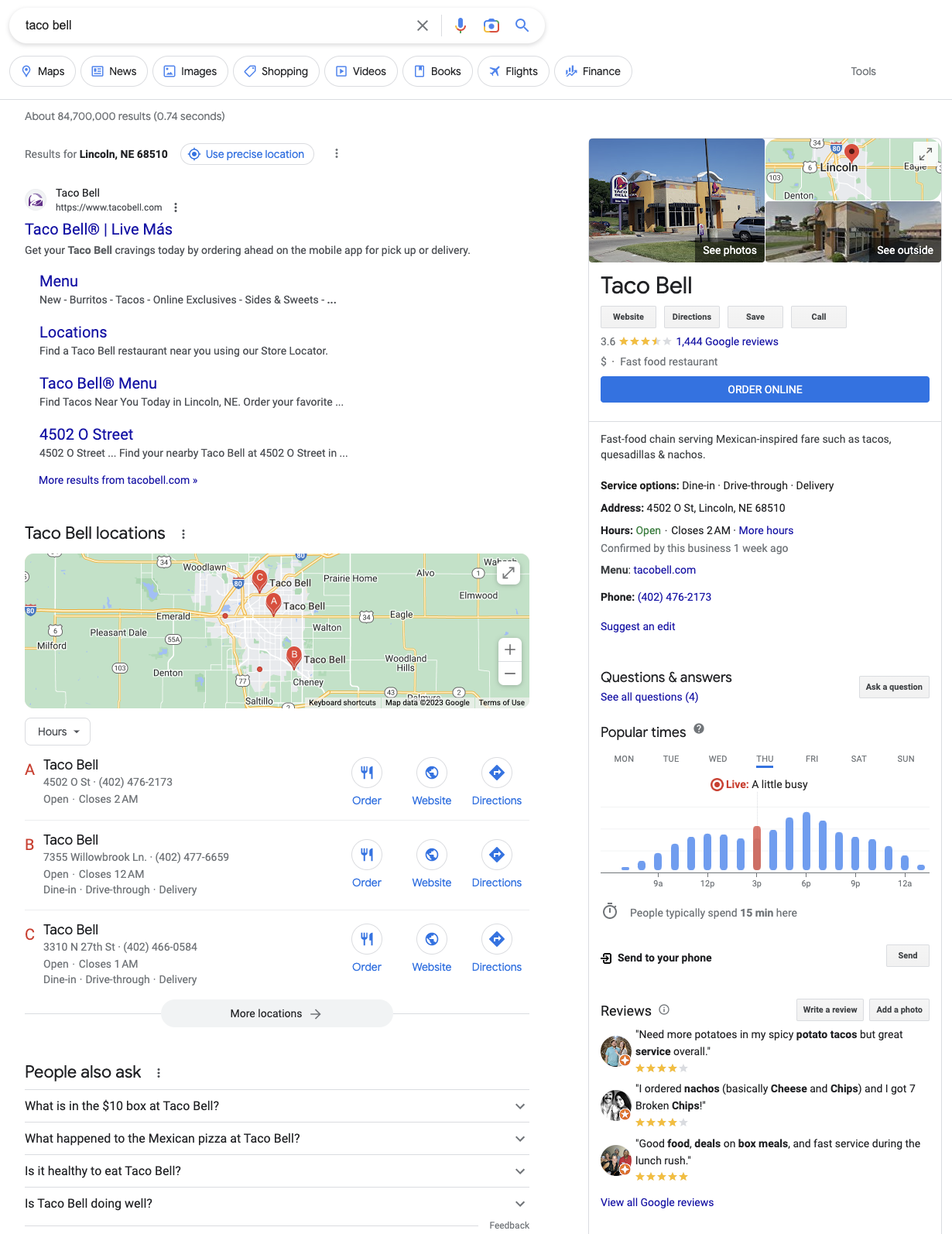Tap the ORDER ONLINE button

point(765,389)
